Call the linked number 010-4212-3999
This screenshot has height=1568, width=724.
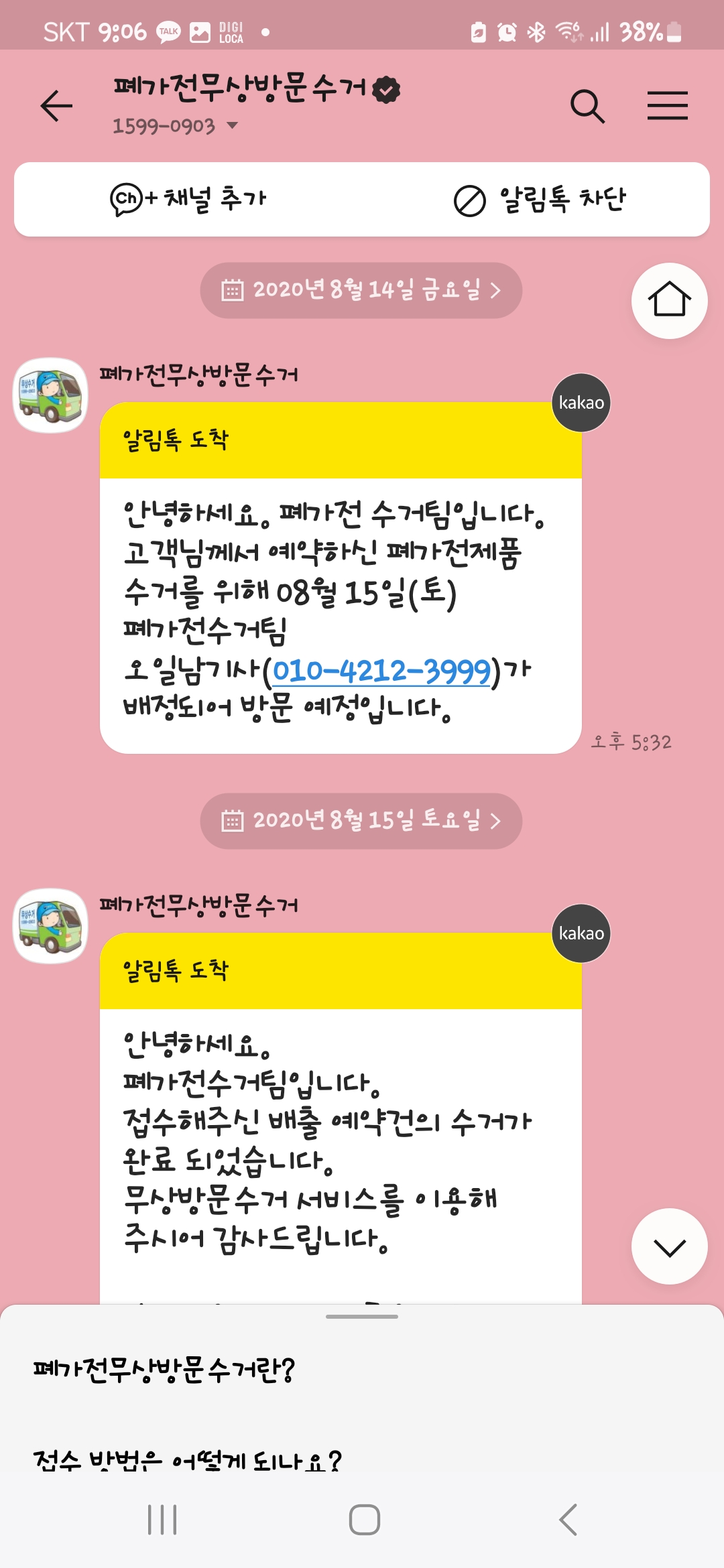381,671
